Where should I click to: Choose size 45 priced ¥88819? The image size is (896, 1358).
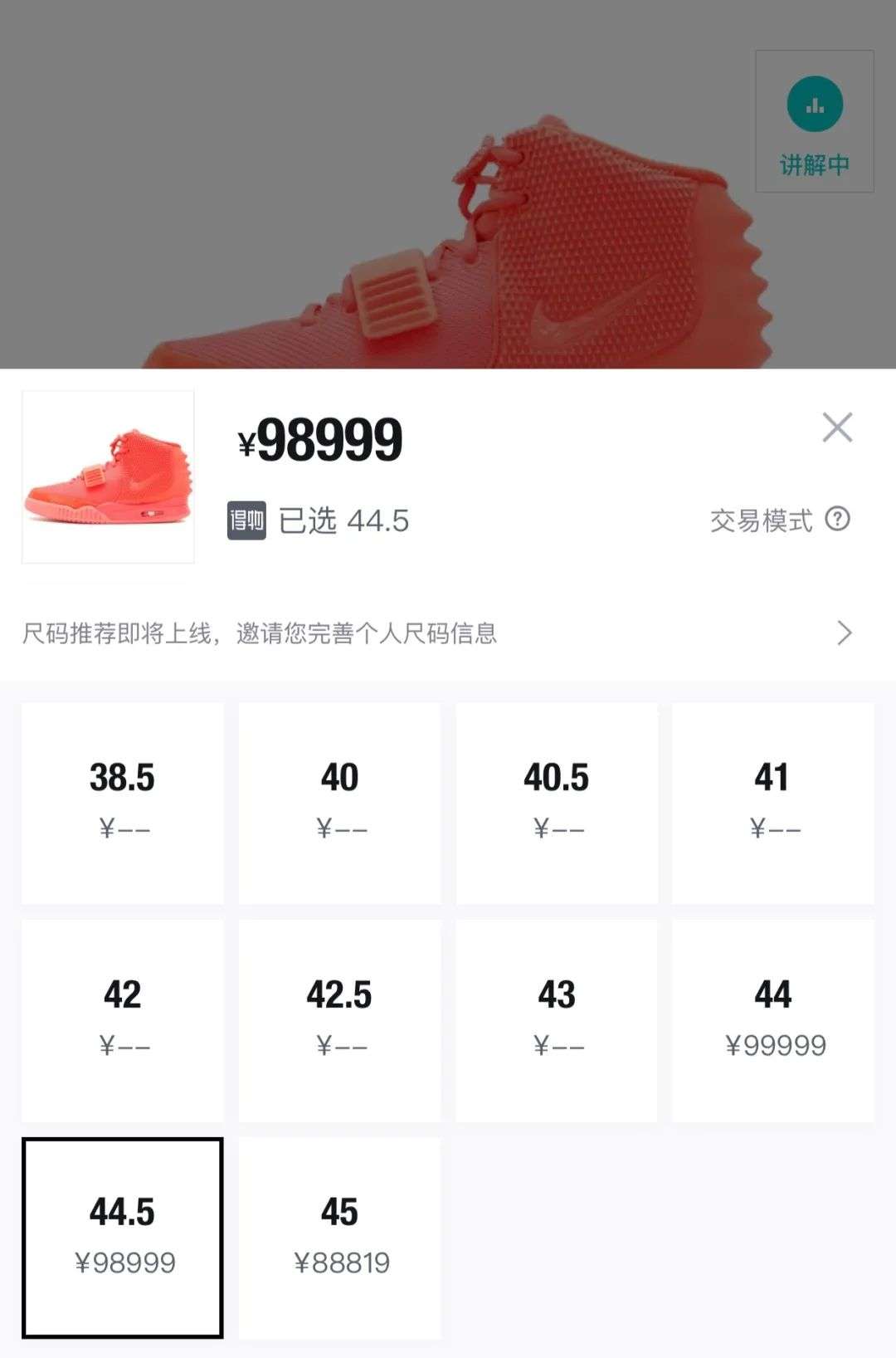point(339,1238)
